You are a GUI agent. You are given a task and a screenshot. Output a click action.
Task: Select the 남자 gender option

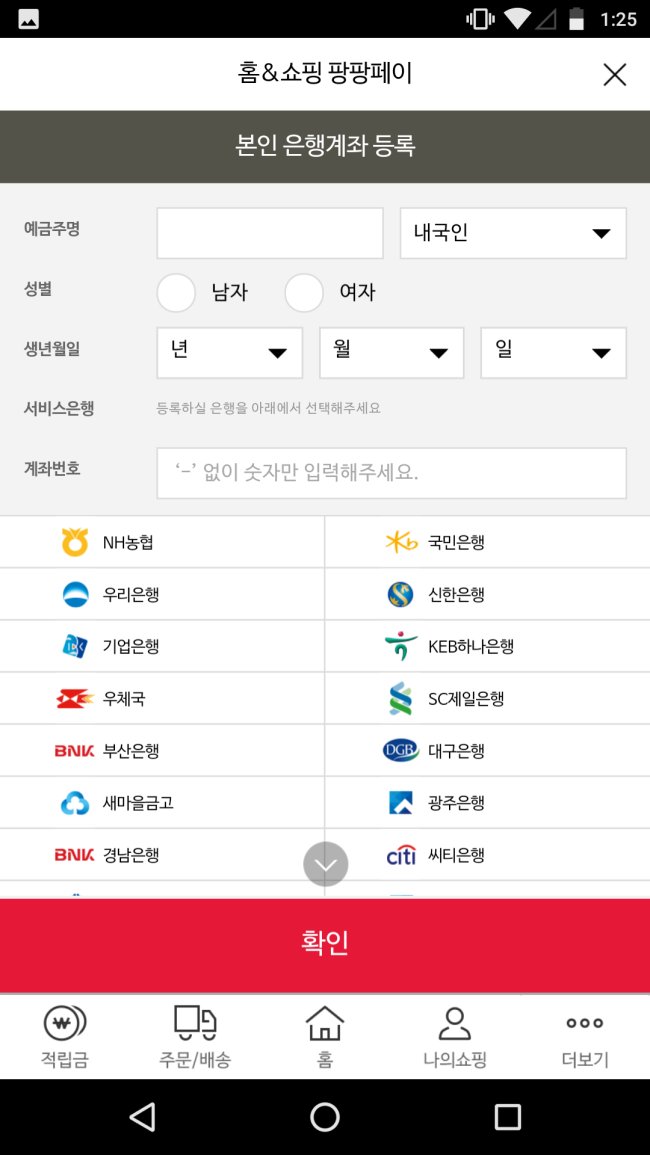click(177, 292)
